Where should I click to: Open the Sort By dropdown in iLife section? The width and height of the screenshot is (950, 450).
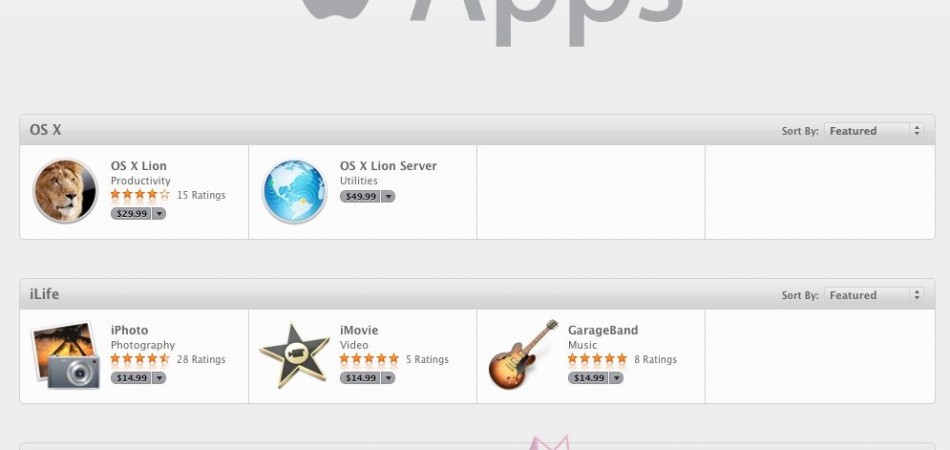pos(873,295)
